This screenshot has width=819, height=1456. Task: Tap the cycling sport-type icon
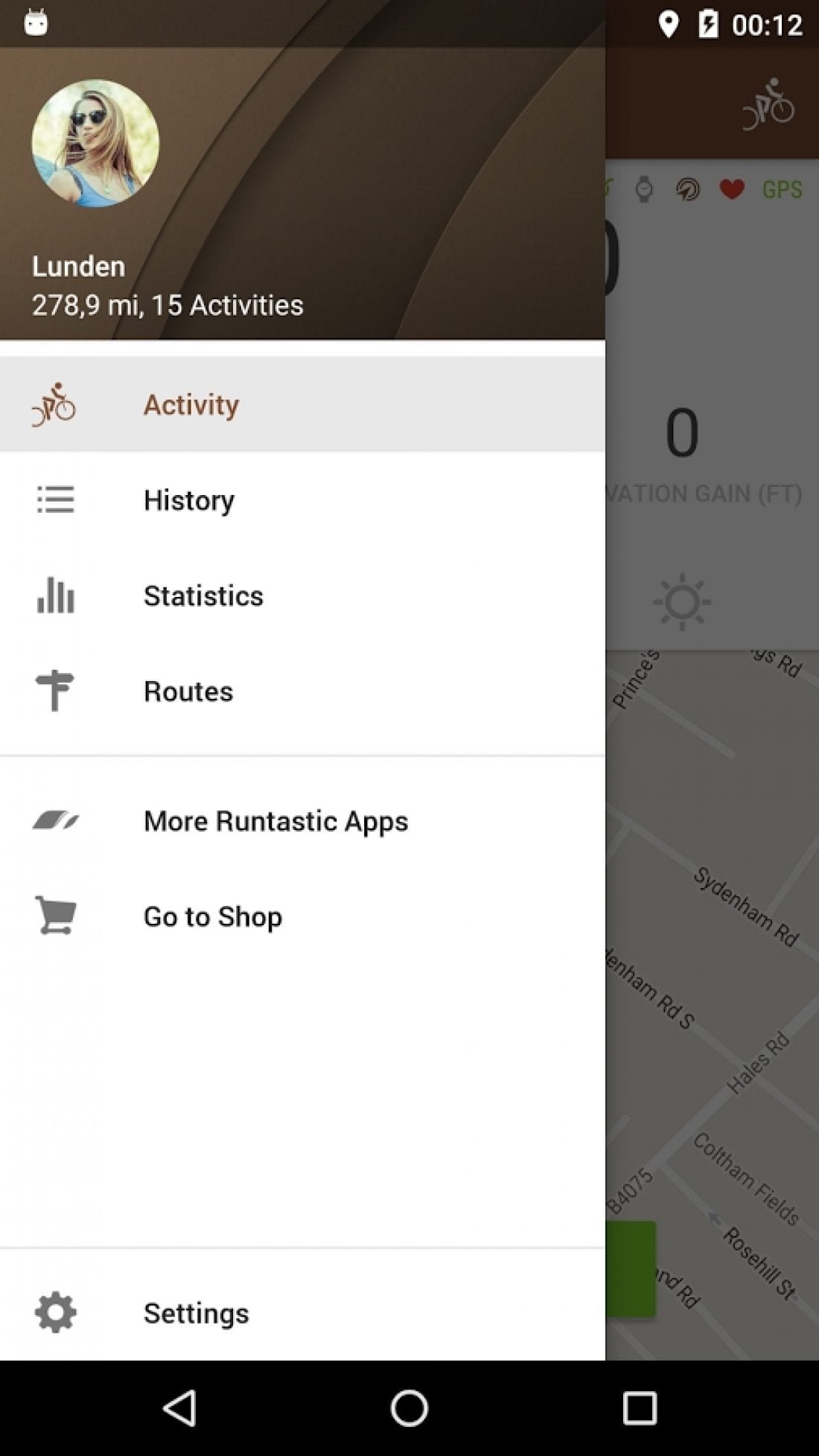point(768,104)
